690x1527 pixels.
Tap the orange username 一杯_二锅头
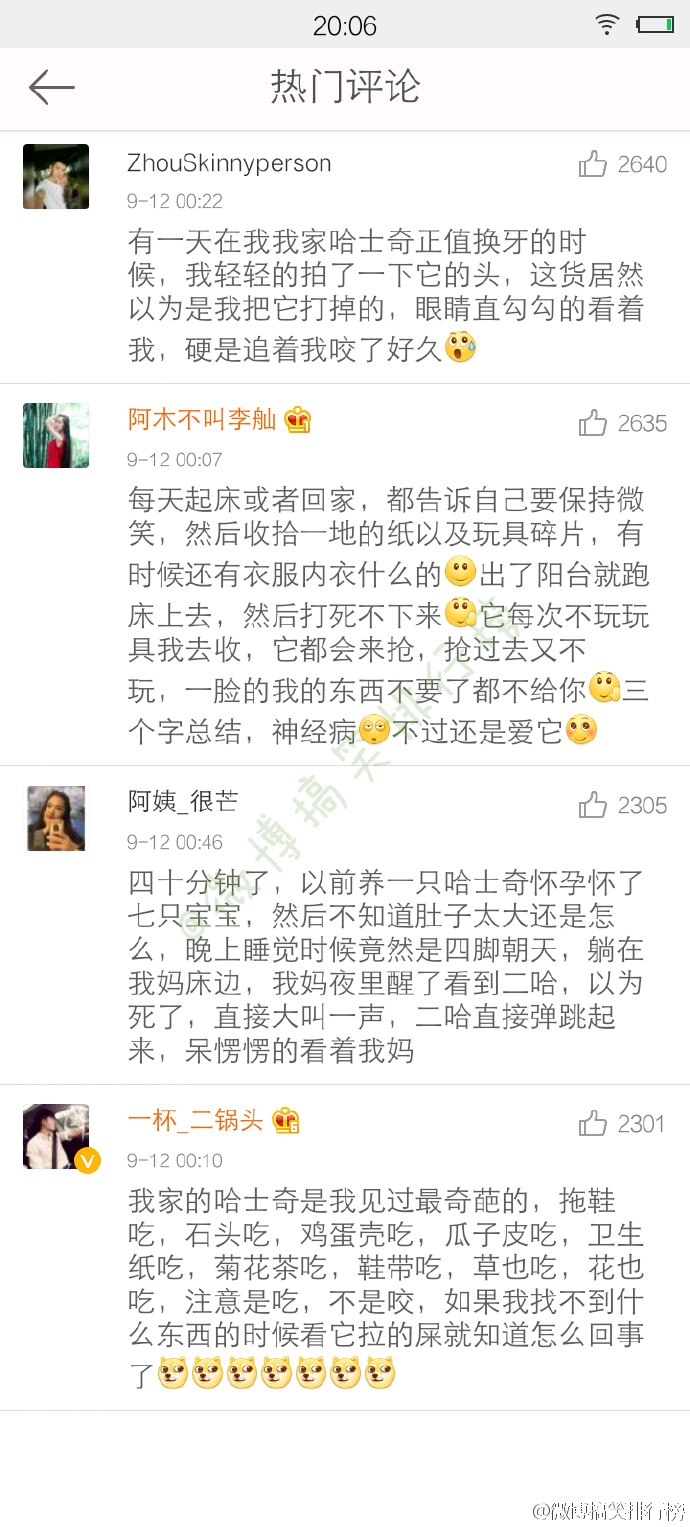coord(195,1121)
